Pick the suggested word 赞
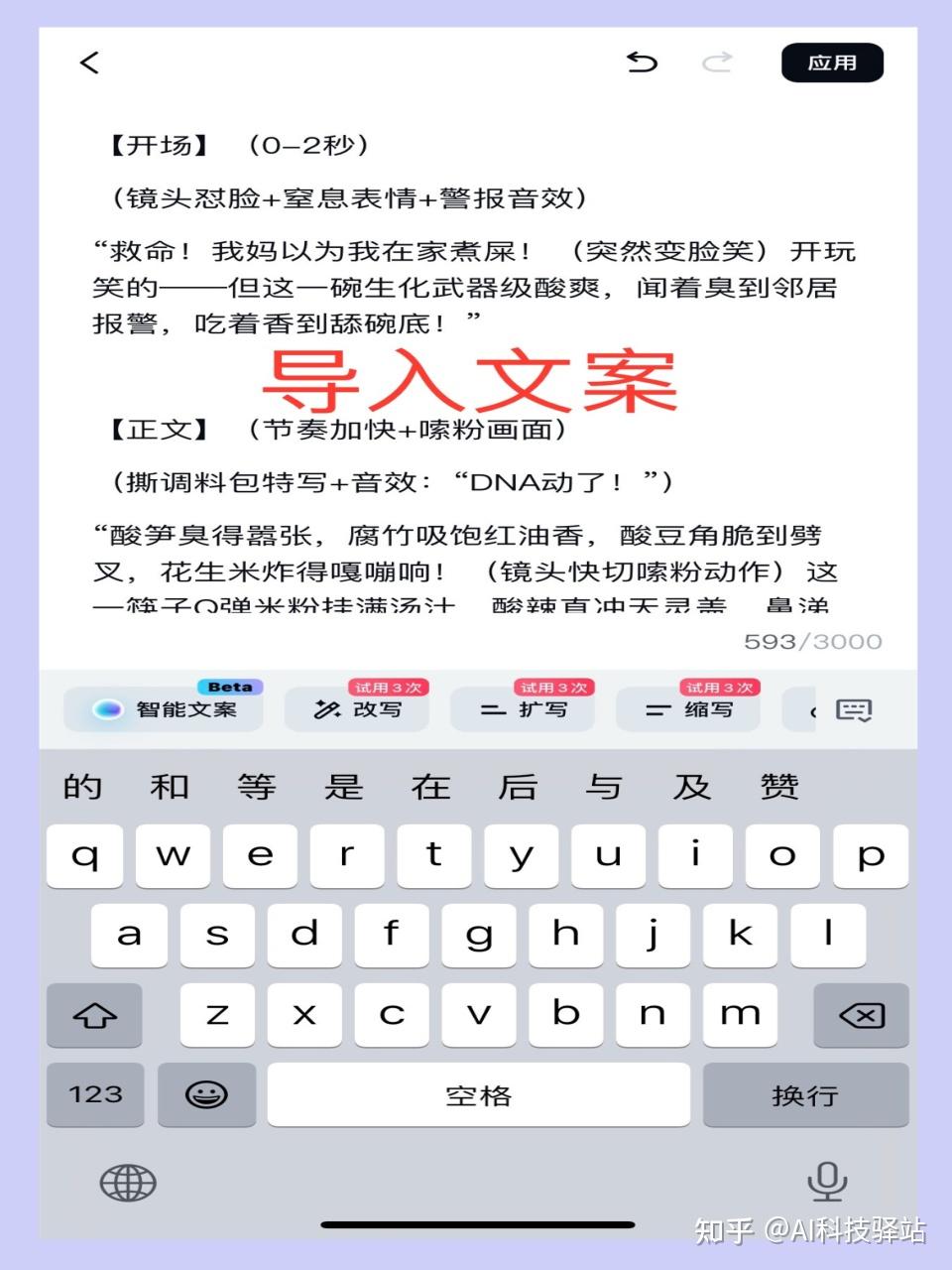The height and width of the screenshot is (1270, 952). pyautogui.click(x=779, y=787)
